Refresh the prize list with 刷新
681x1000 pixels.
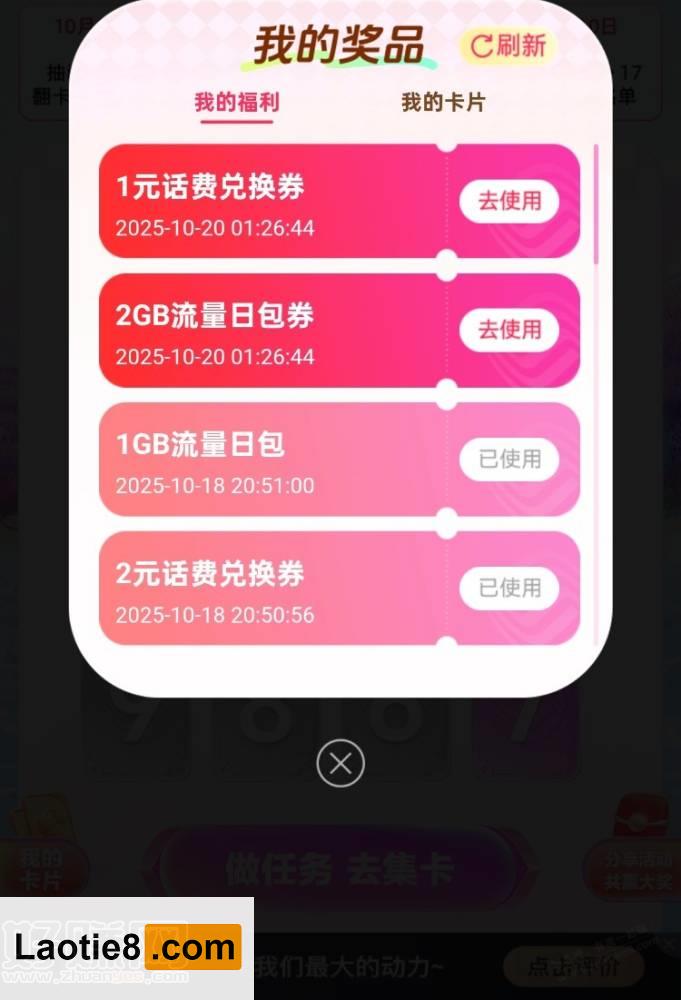point(508,46)
